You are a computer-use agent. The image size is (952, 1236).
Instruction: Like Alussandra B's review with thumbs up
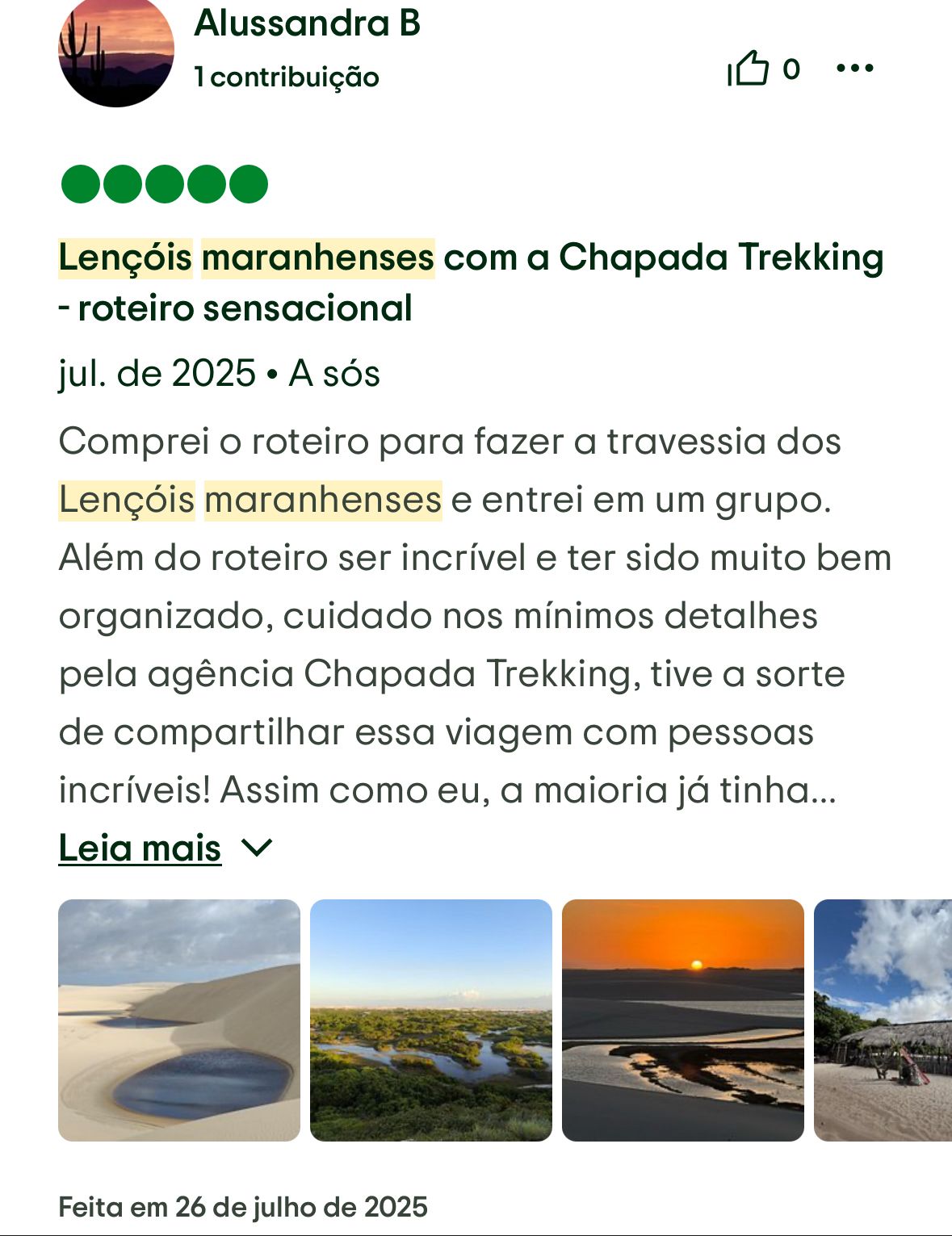(748, 69)
